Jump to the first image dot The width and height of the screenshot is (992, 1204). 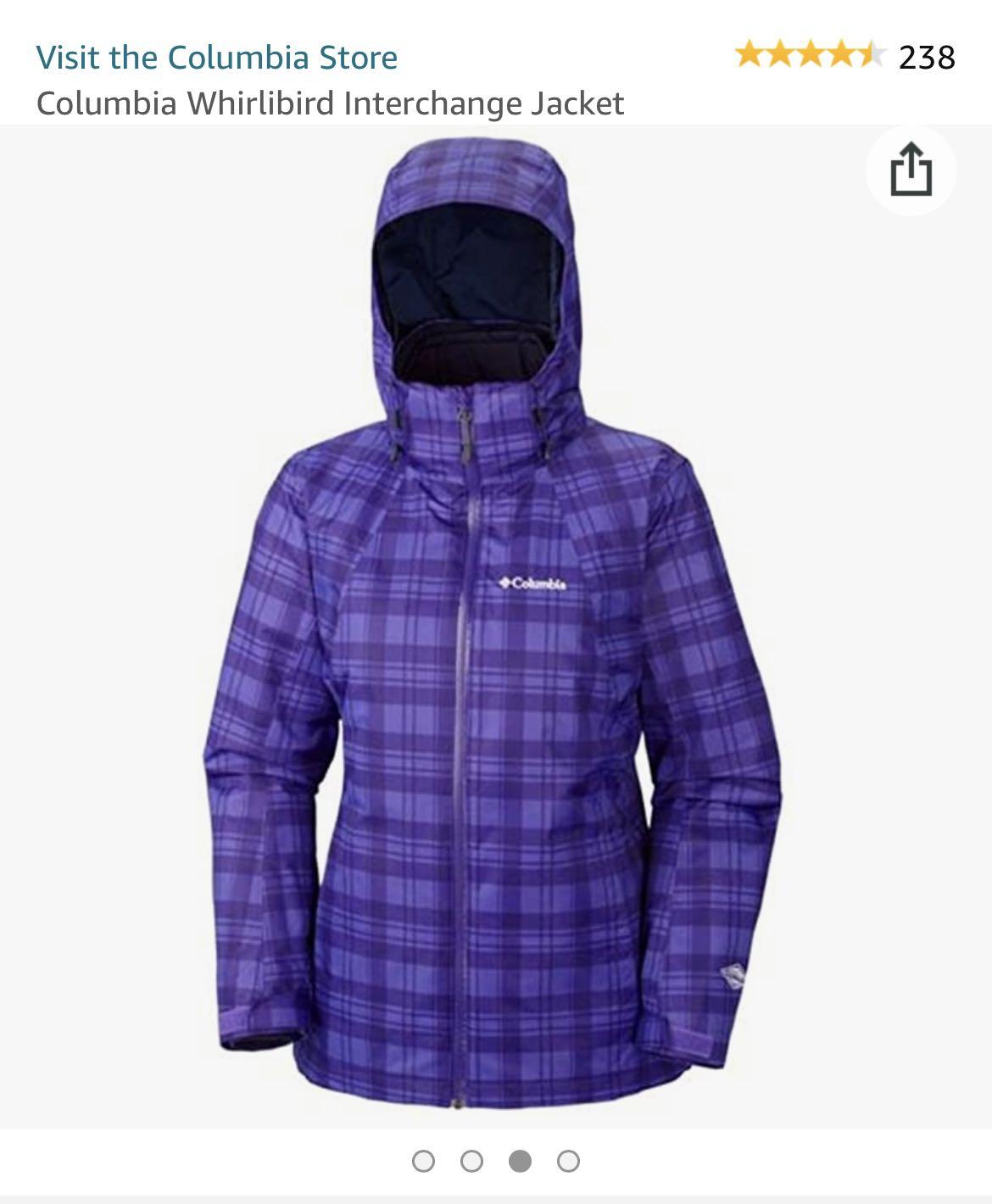click(x=423, y=1161)
